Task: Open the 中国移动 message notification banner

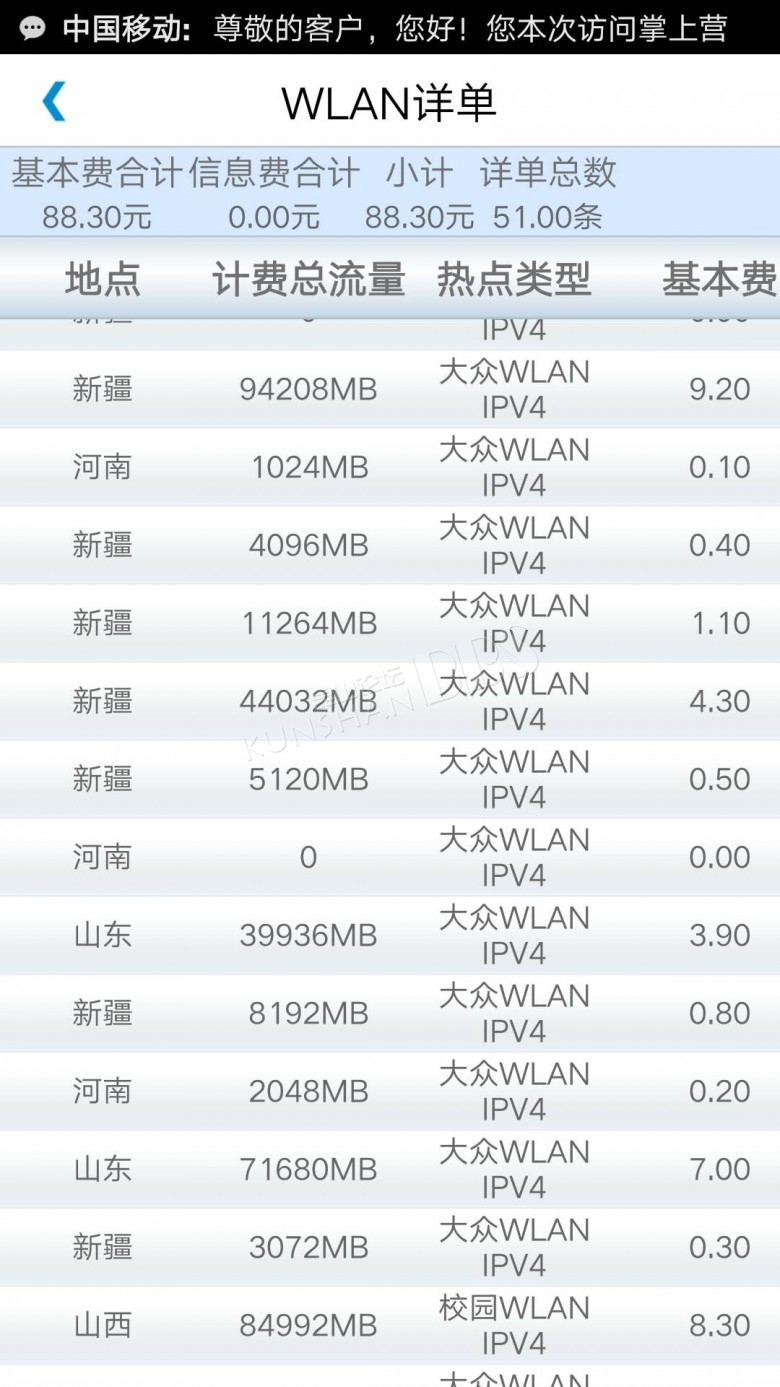Action: 390,28
